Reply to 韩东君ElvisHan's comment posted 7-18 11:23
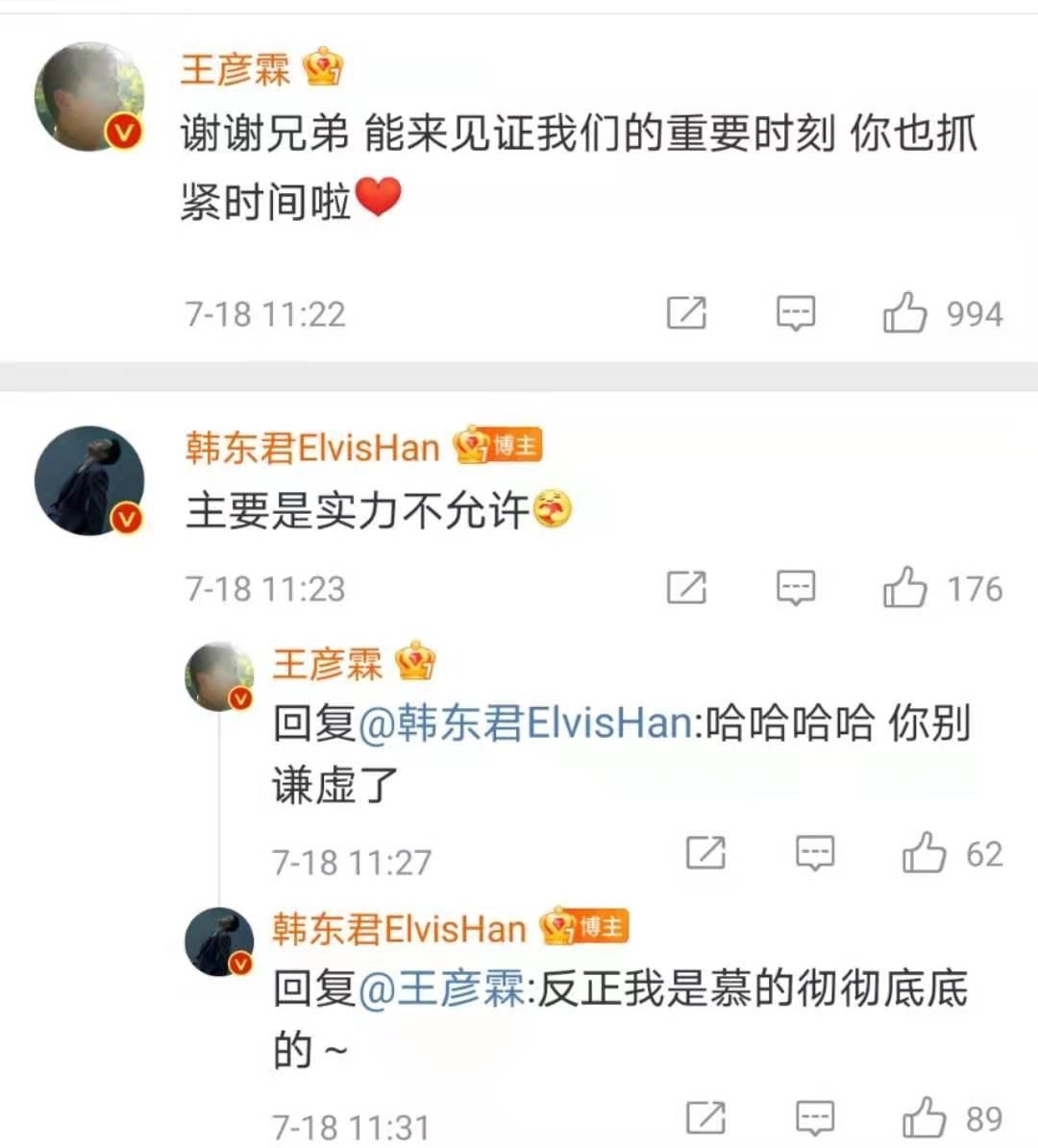1038x1148 pixels. coord(796,588)
